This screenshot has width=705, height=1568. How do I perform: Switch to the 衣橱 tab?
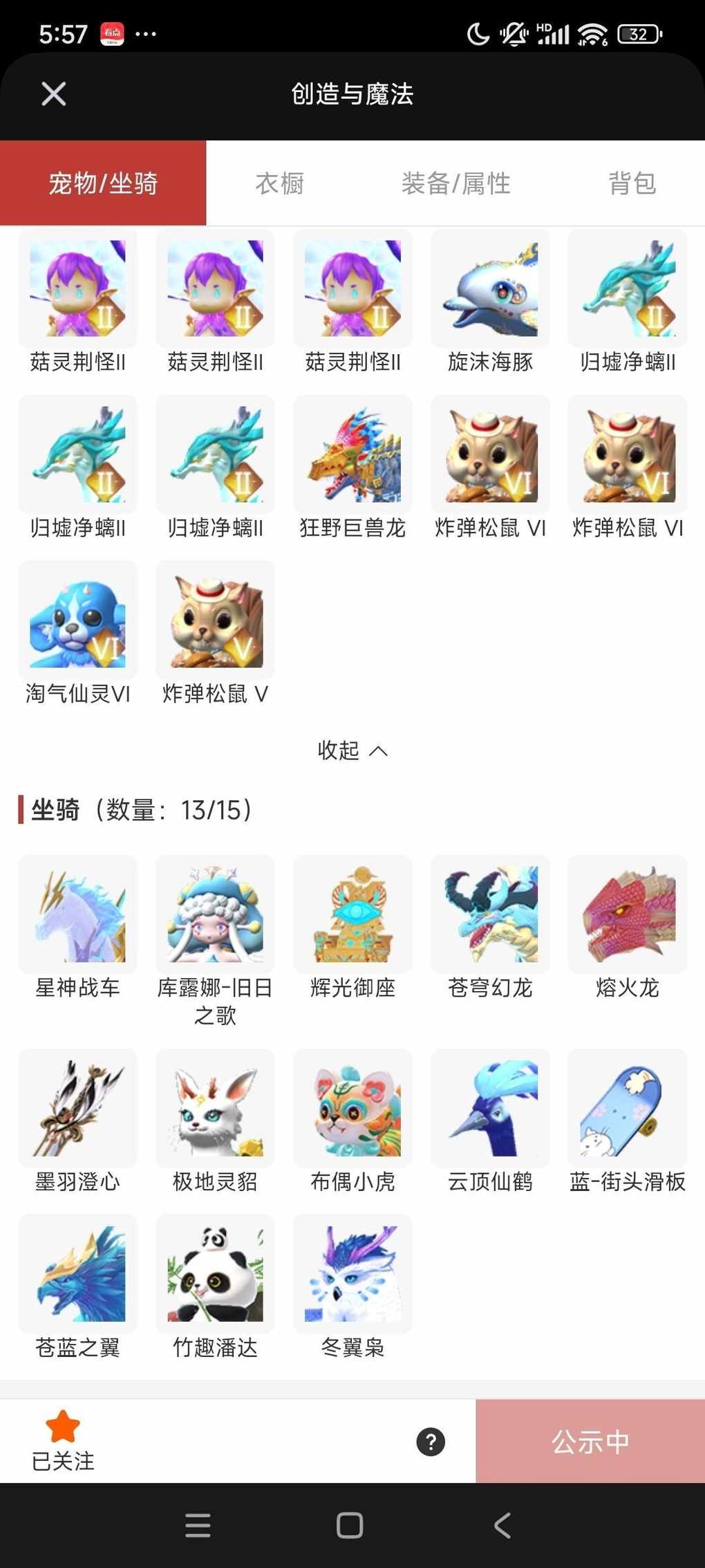pos(279,183)
